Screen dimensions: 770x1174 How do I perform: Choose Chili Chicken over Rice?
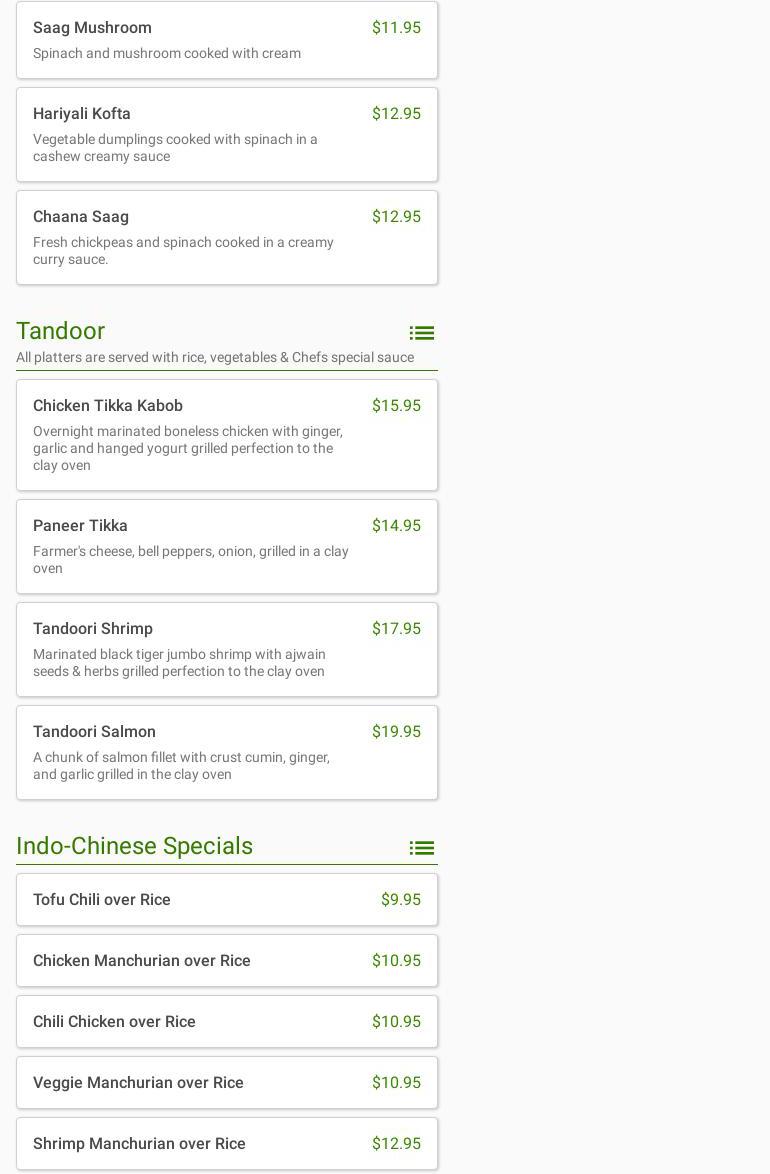pyautogui.click(x=227, y=1021)
